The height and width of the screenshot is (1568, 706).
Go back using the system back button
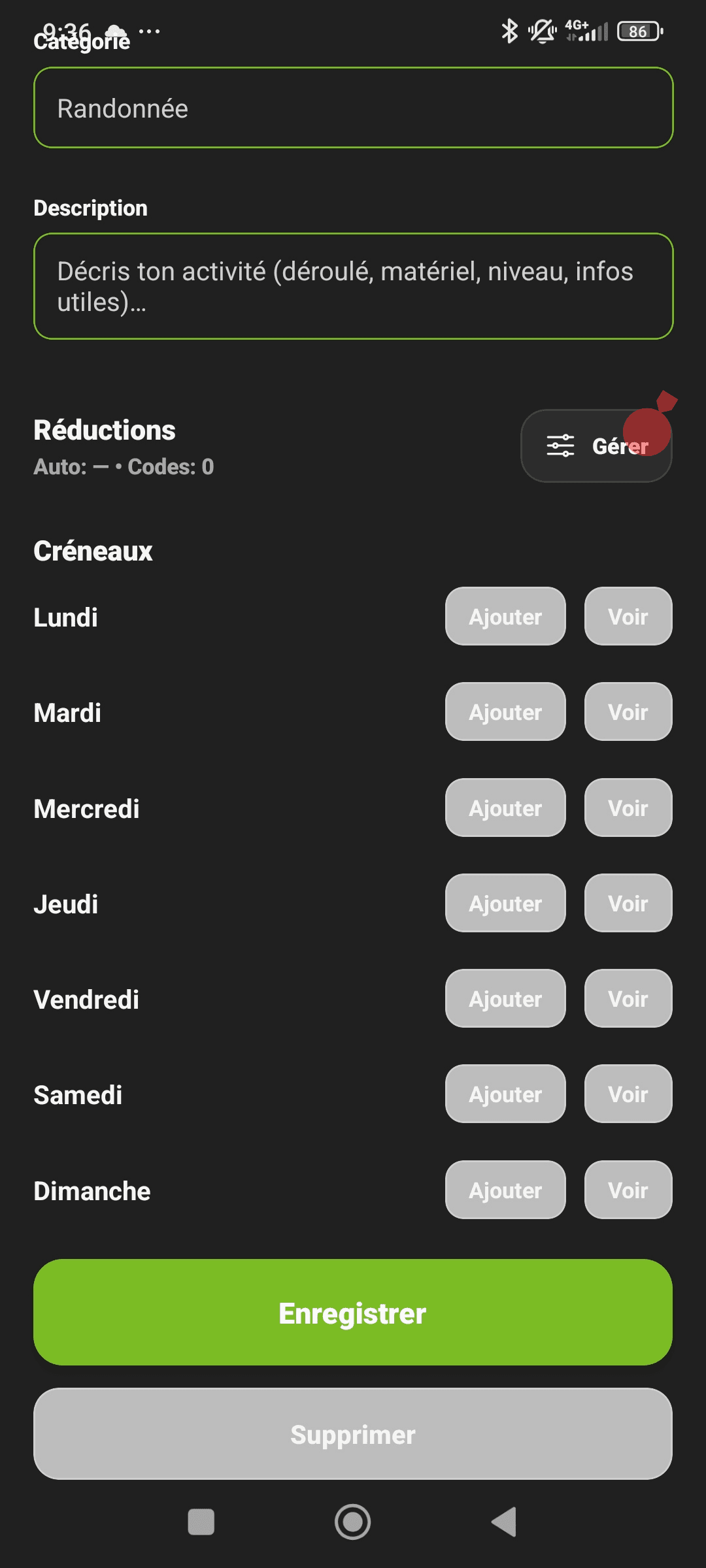point(505,1522)
